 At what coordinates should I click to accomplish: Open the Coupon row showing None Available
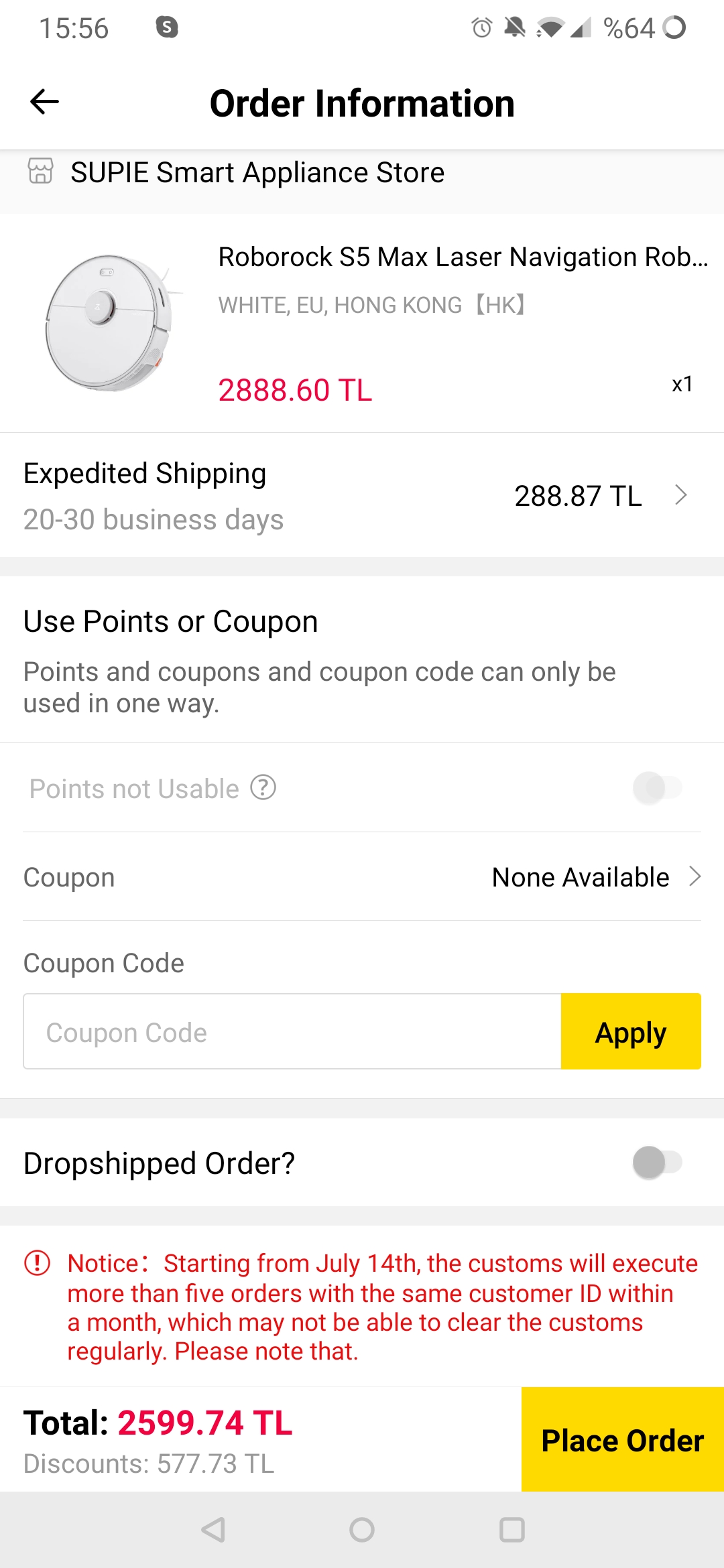[x=362, y=876]
